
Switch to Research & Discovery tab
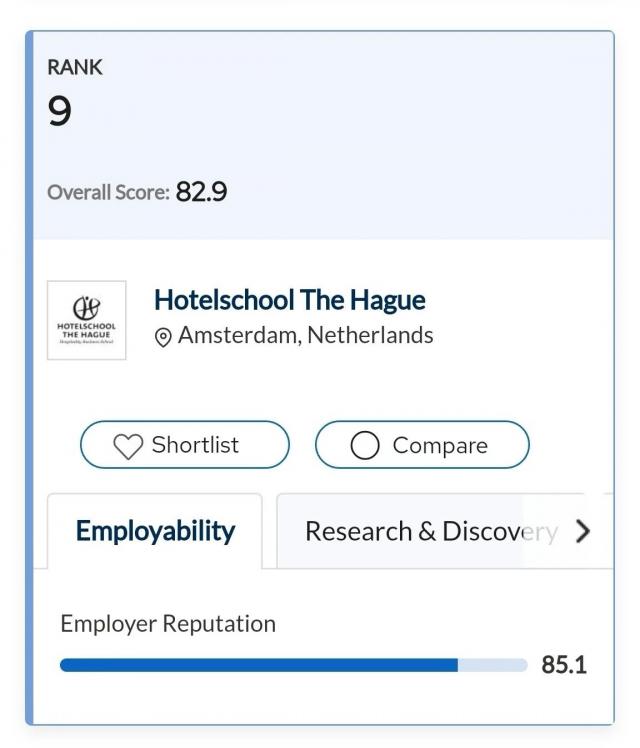point(430,531)
